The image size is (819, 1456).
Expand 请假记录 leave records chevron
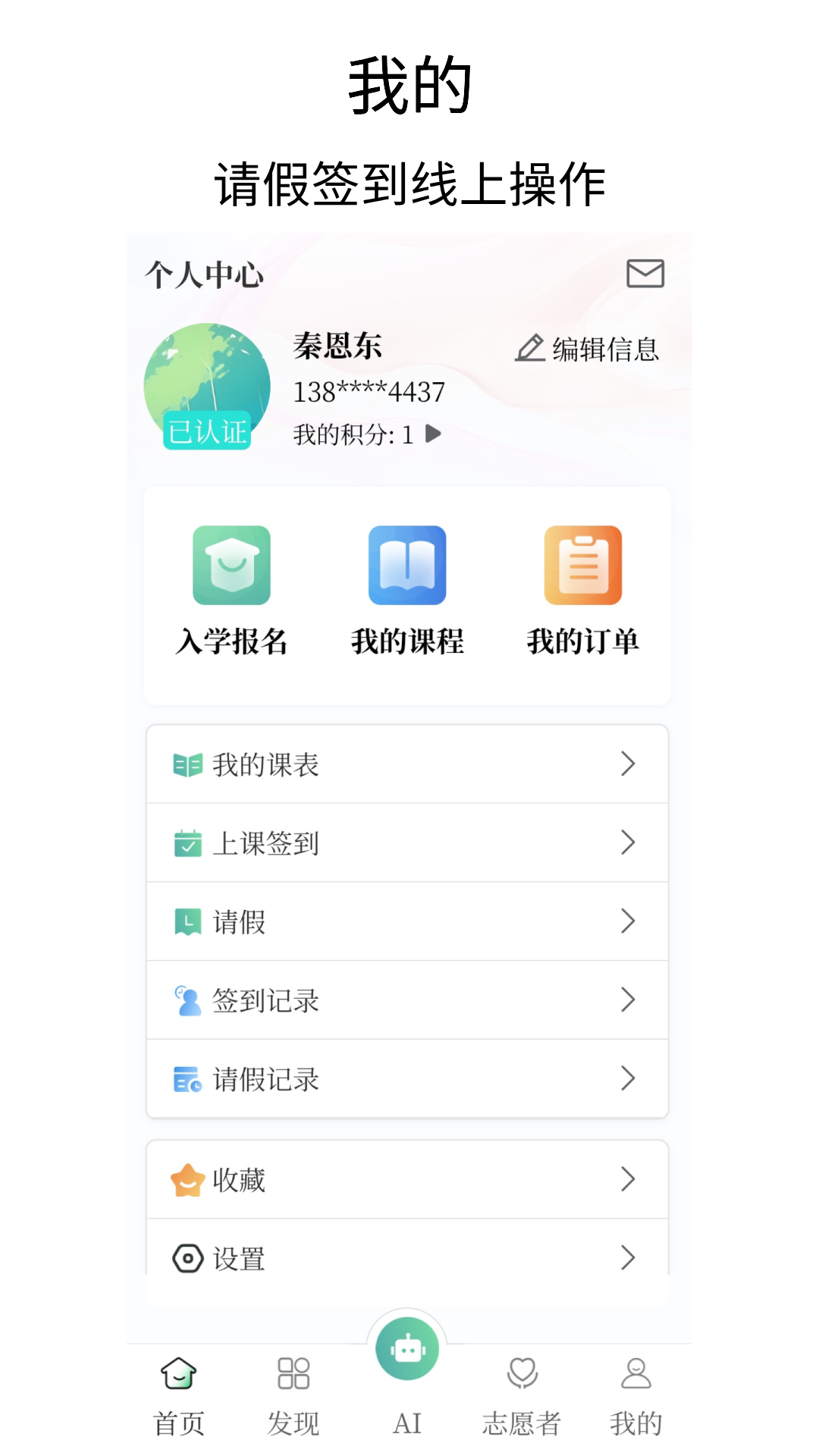629,1079
